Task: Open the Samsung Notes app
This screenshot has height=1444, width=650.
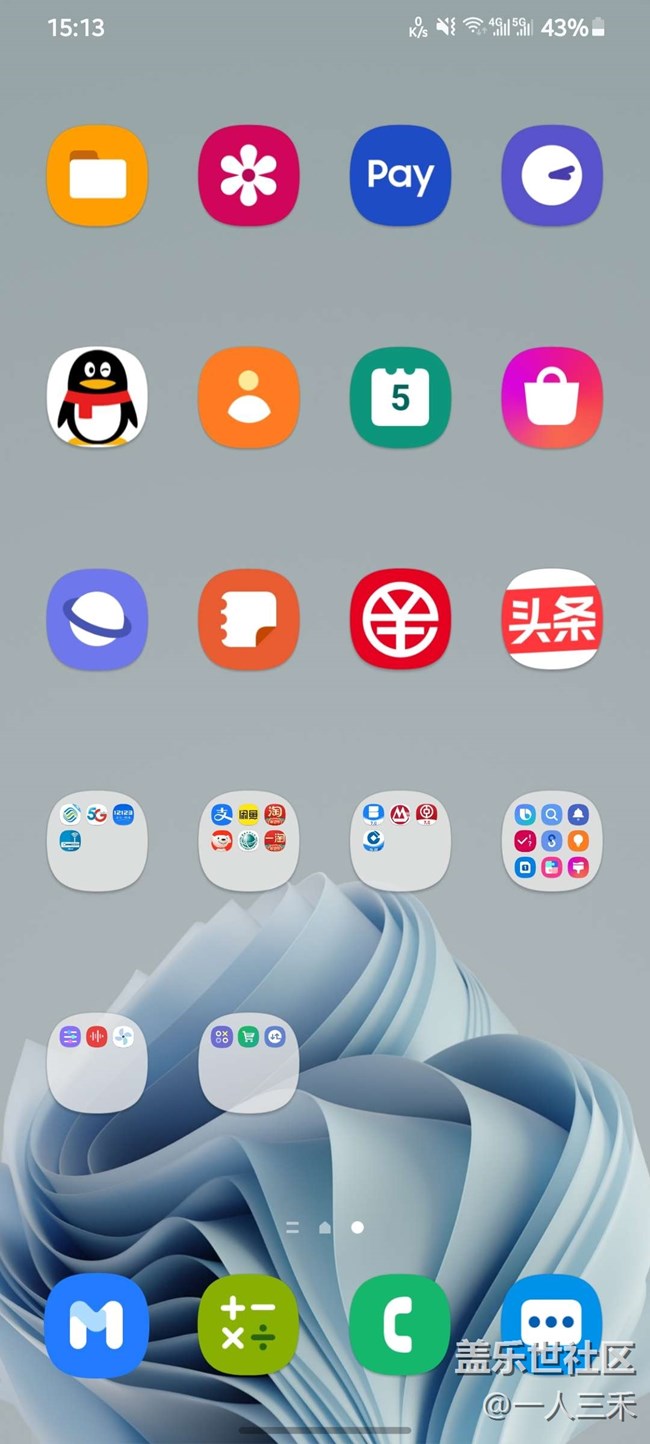Action: click(x=249, y=619)
